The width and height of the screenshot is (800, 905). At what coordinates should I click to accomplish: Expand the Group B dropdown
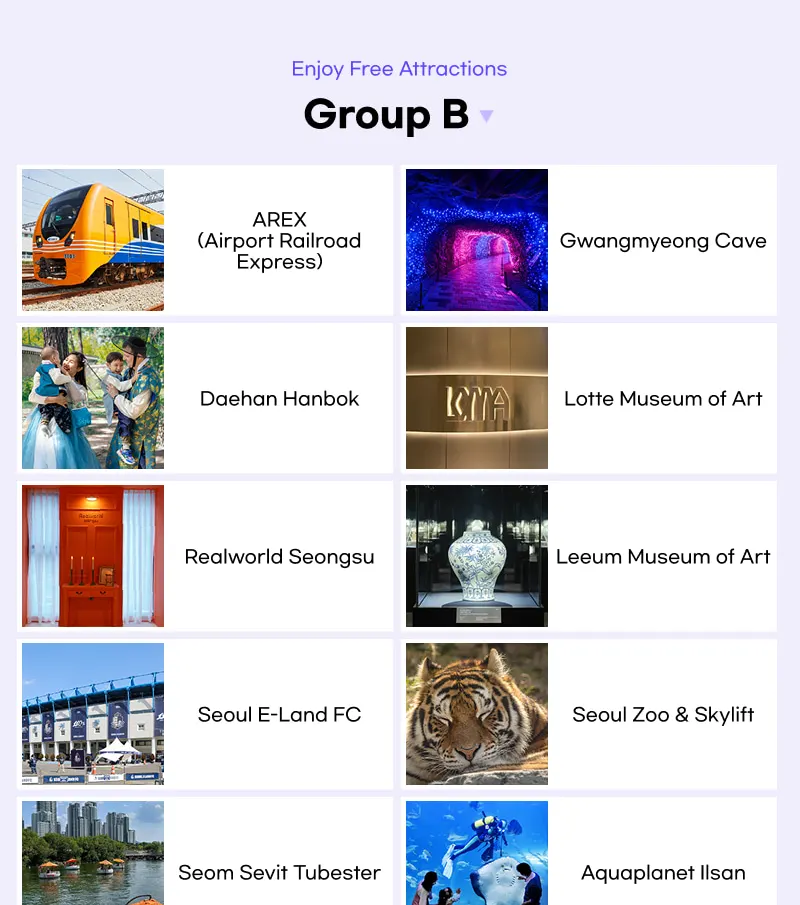click(x=486, y=116)
